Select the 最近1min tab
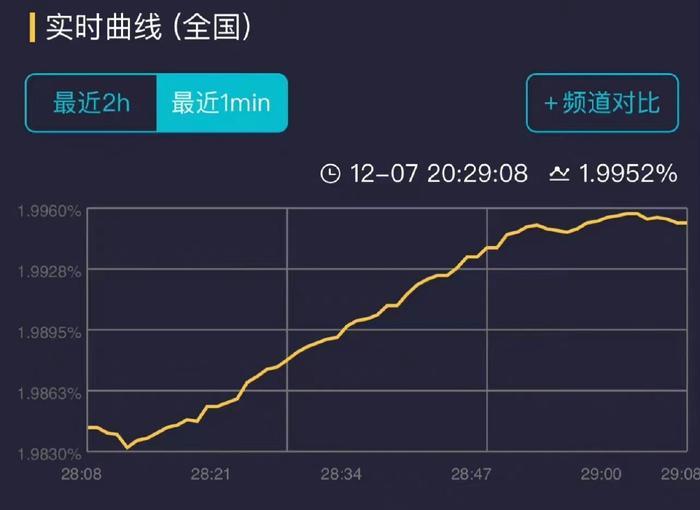Image resolution: width=700 pixels, height=510 pixels. point(221,103)
